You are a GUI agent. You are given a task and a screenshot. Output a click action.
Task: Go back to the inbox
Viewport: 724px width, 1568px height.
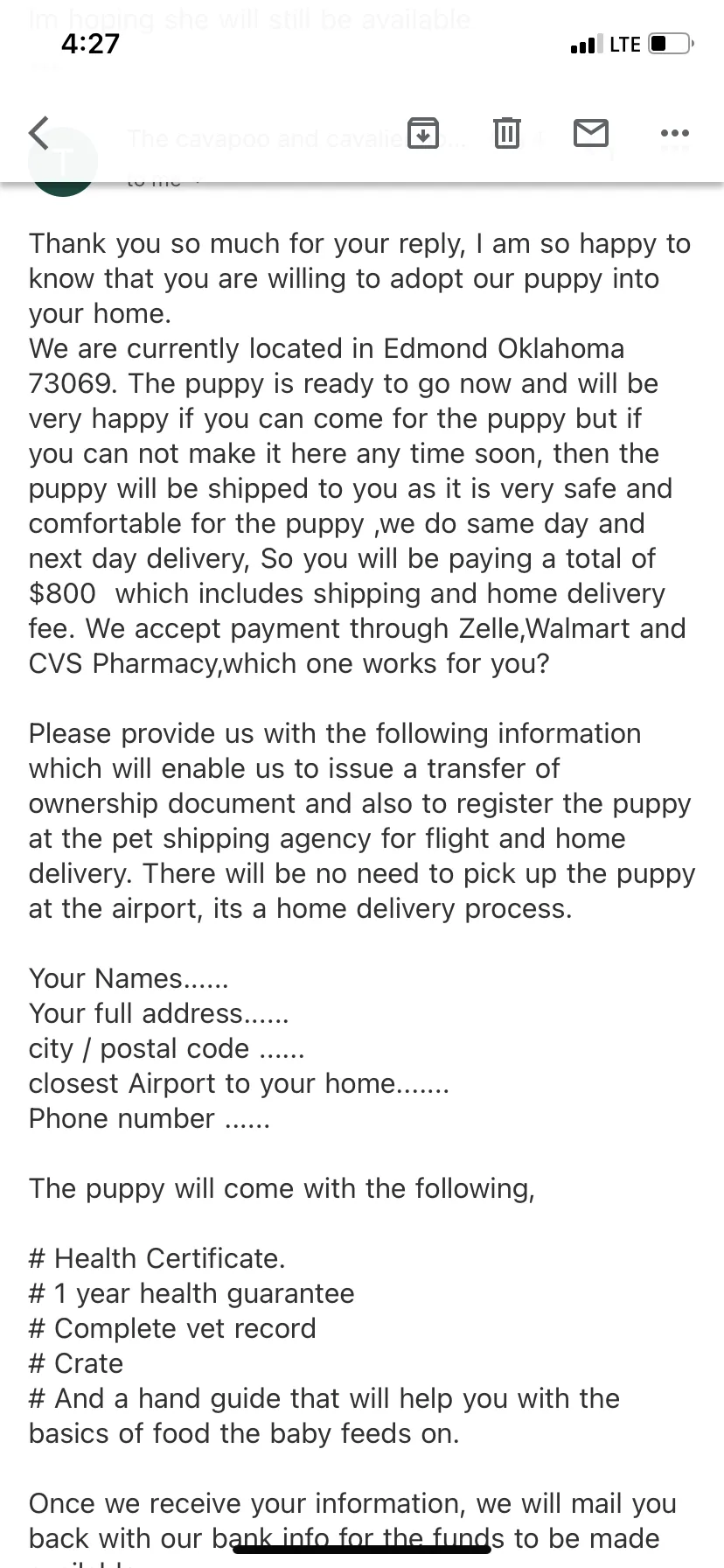pyautogui.click(x=39, y=133)
